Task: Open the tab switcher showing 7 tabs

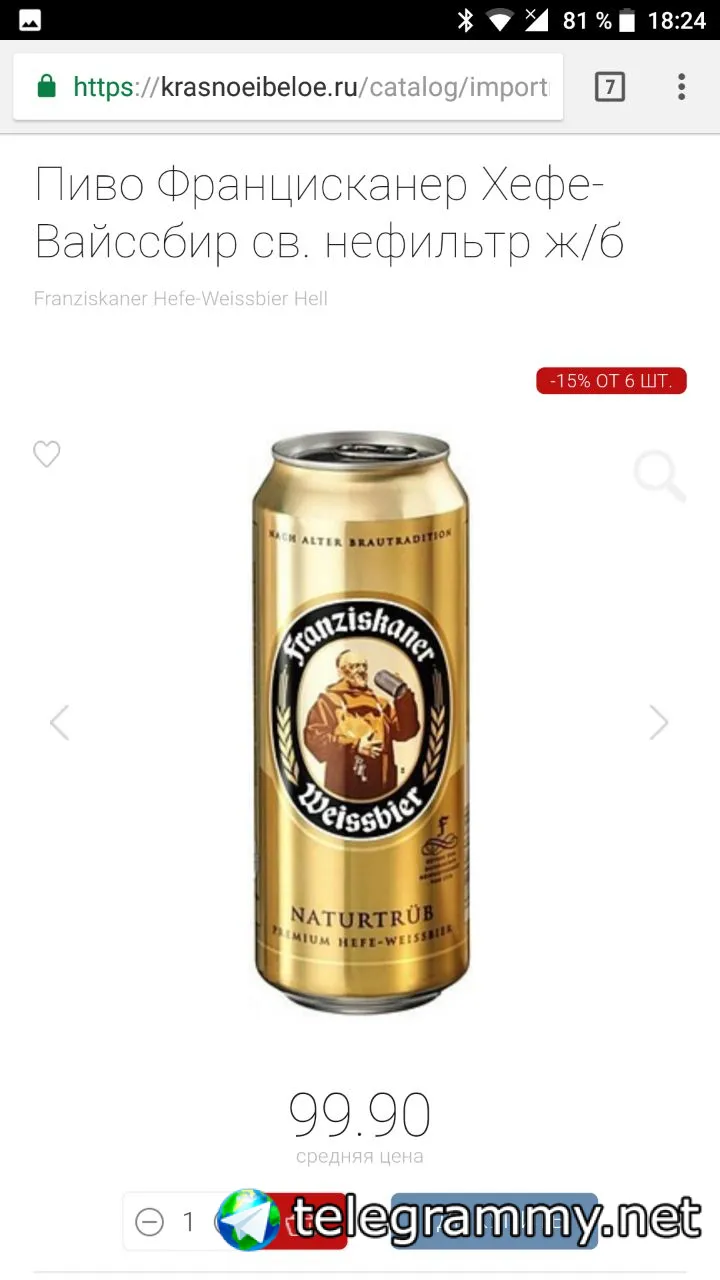Action: click(x=609, y=88)
